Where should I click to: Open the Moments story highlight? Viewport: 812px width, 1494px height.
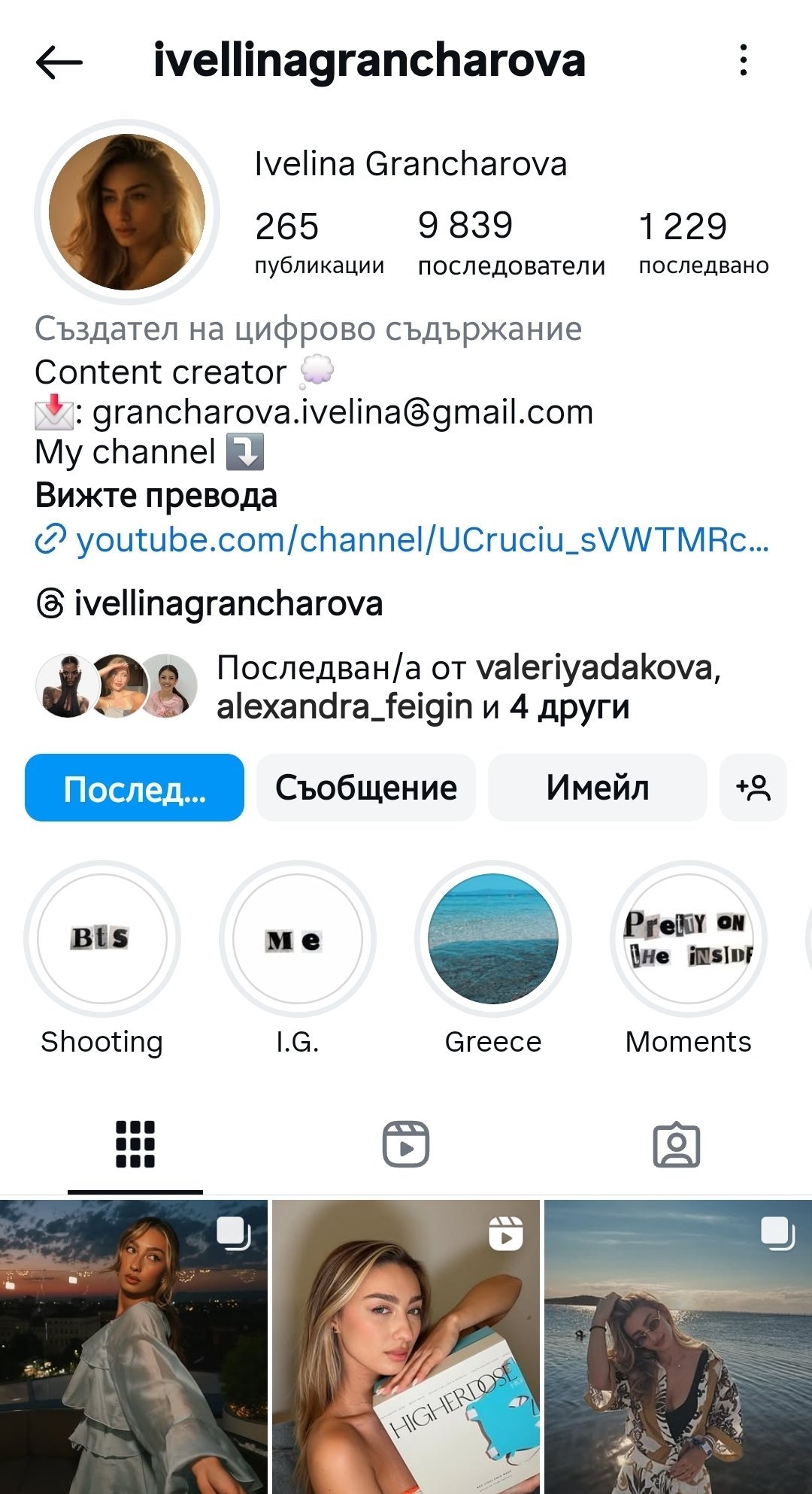pyautogui.click(x=688, y=939)
